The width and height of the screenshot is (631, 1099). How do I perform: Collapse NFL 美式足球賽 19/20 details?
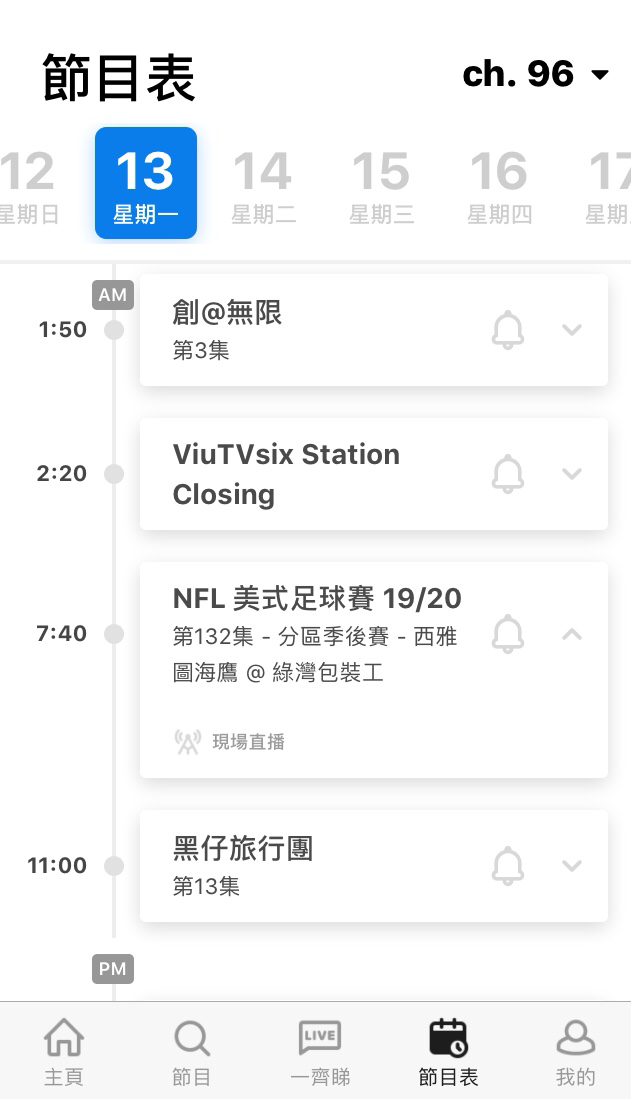pyautogui.click(x=572, y=634)
